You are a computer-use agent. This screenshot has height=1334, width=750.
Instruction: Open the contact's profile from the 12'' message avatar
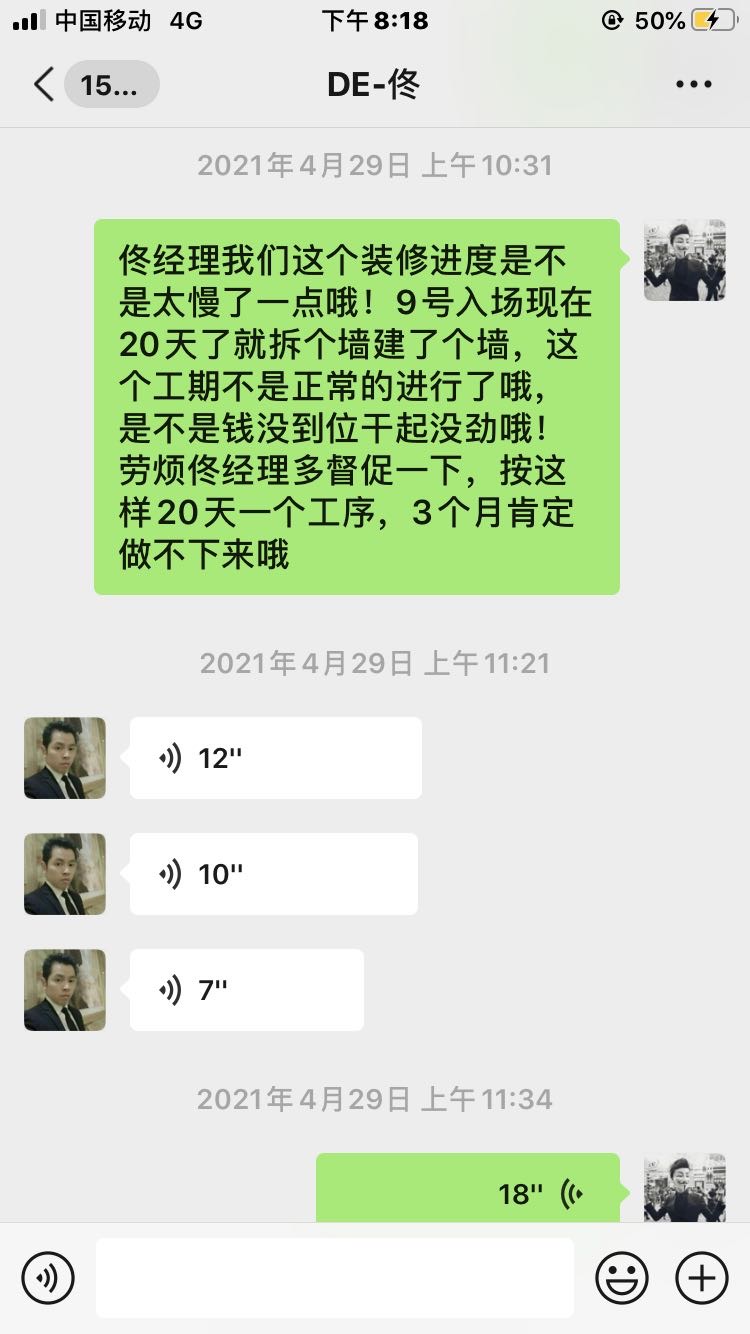tap(65, 758)
